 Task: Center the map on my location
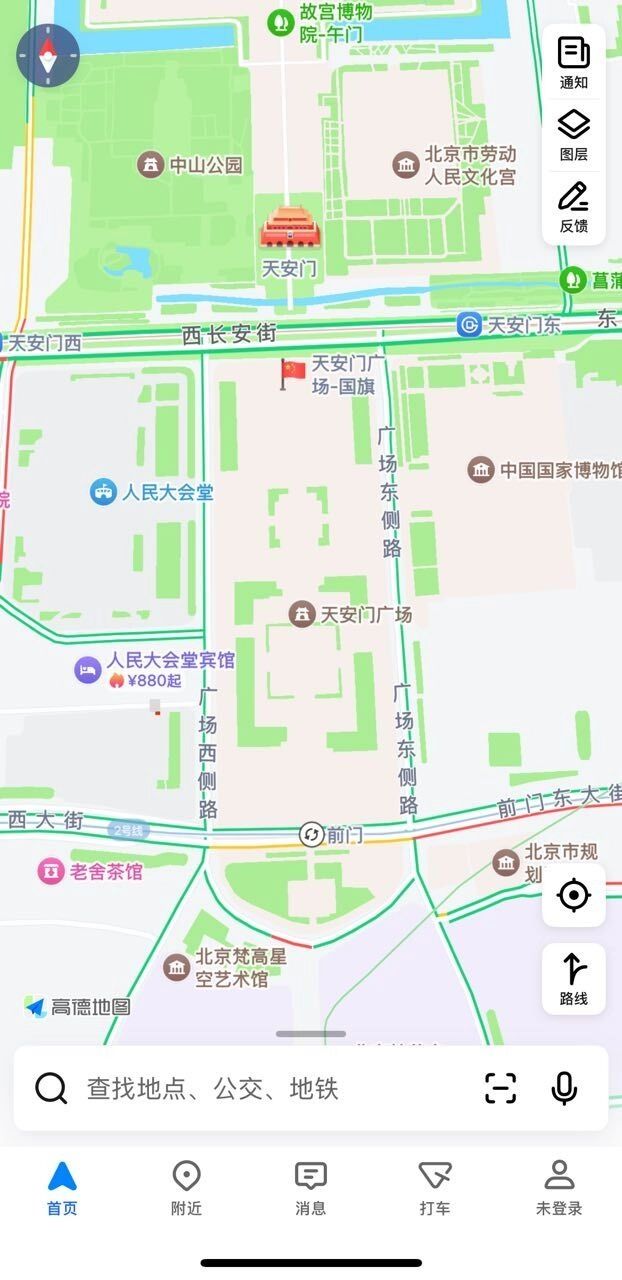573,895
